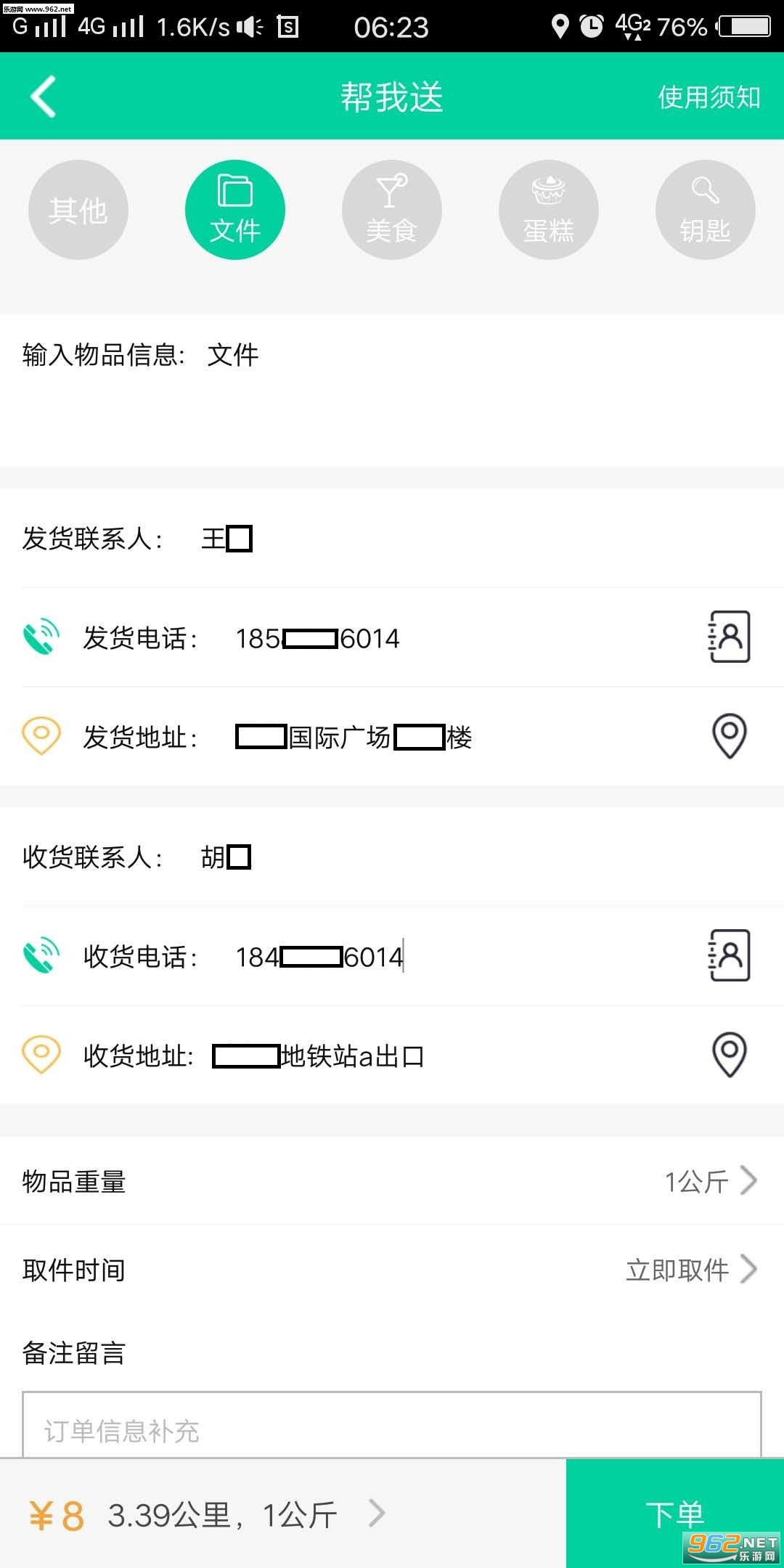The width and height of the screenshot is (784, 1568).
Task: Open contacts picker for 收货电话
Action: click(730, 955)
